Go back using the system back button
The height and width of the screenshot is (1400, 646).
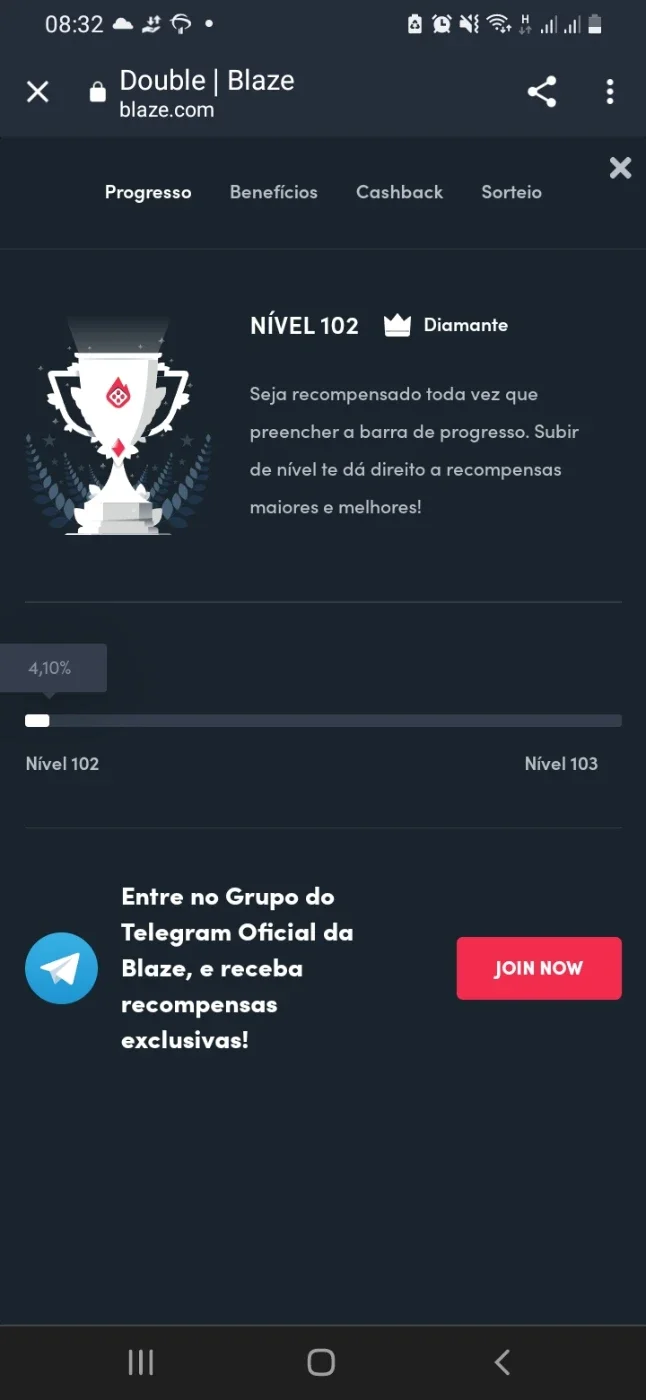point(503,1361)
